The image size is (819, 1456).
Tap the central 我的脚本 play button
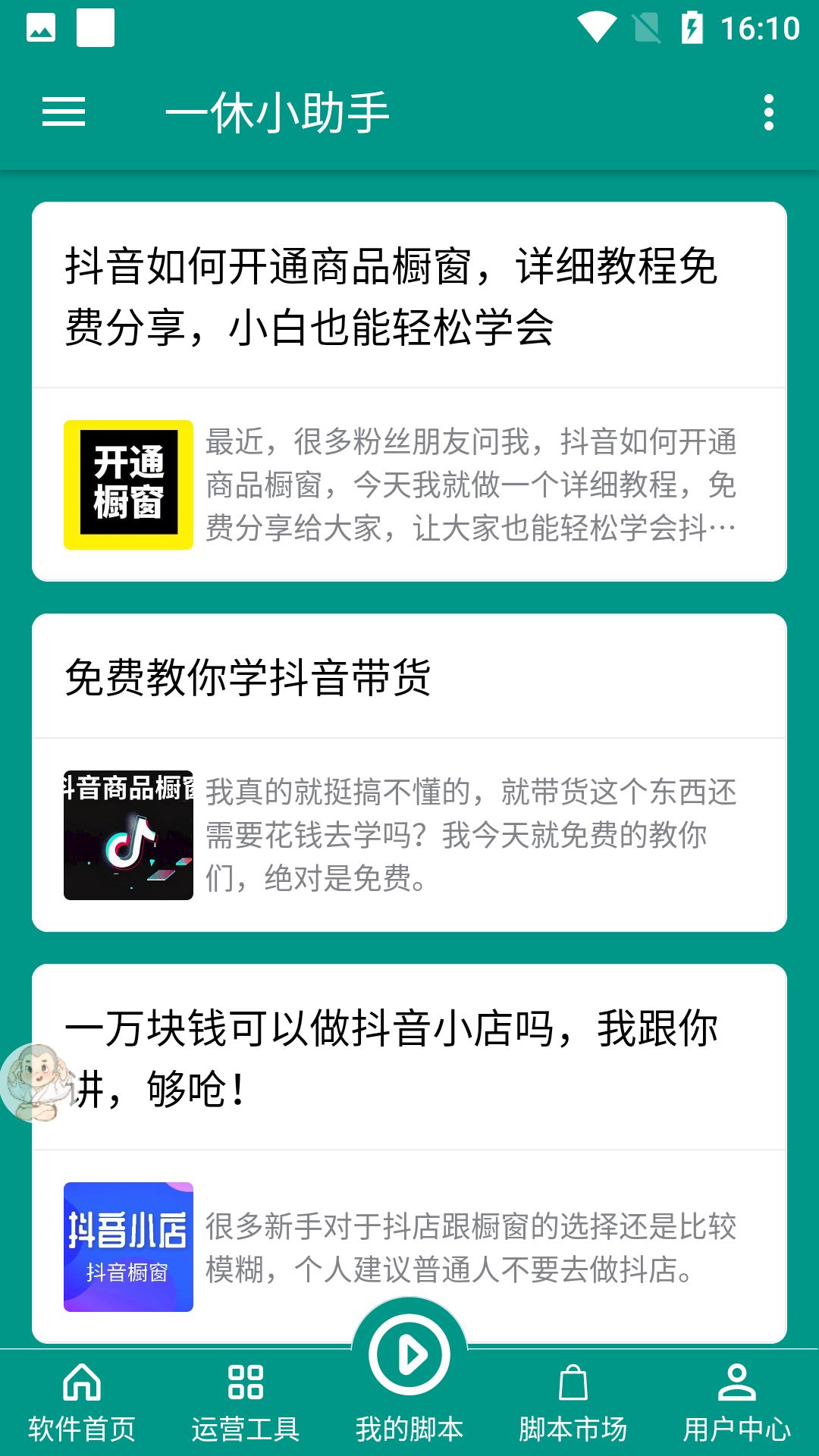pos(409,1353)
